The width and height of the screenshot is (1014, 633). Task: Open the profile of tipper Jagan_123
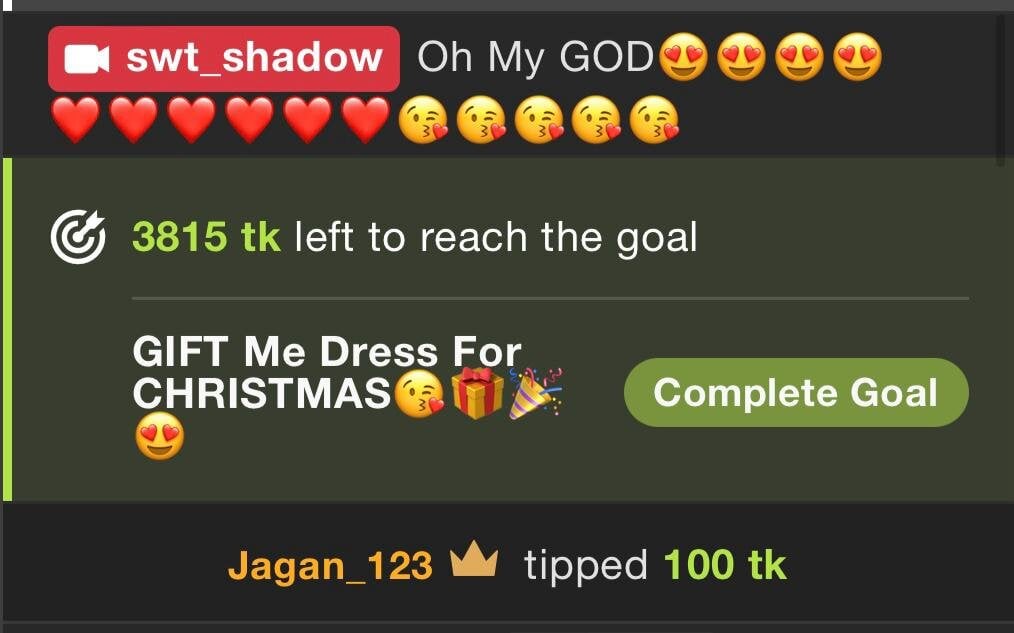[330, 566]
